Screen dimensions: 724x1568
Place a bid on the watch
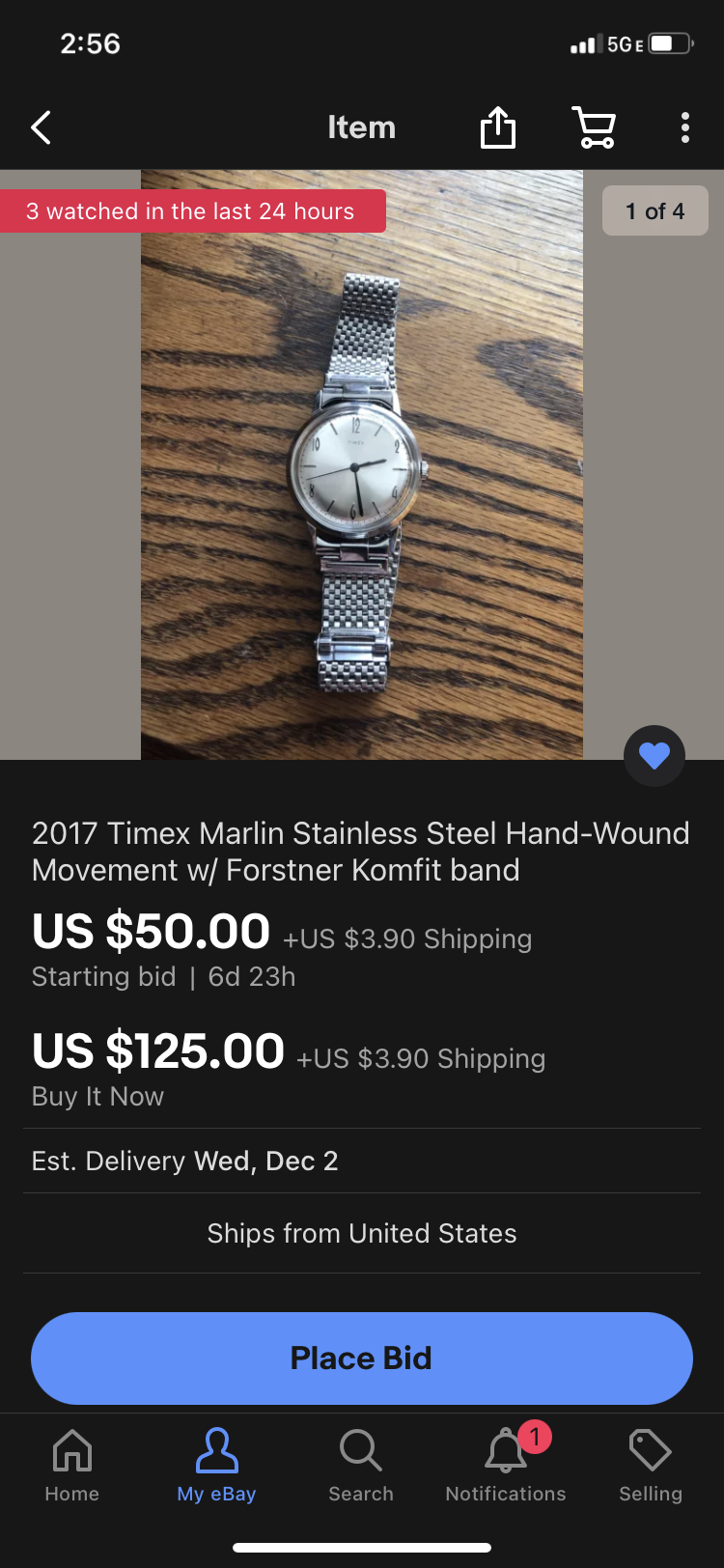coord(362,1358)
